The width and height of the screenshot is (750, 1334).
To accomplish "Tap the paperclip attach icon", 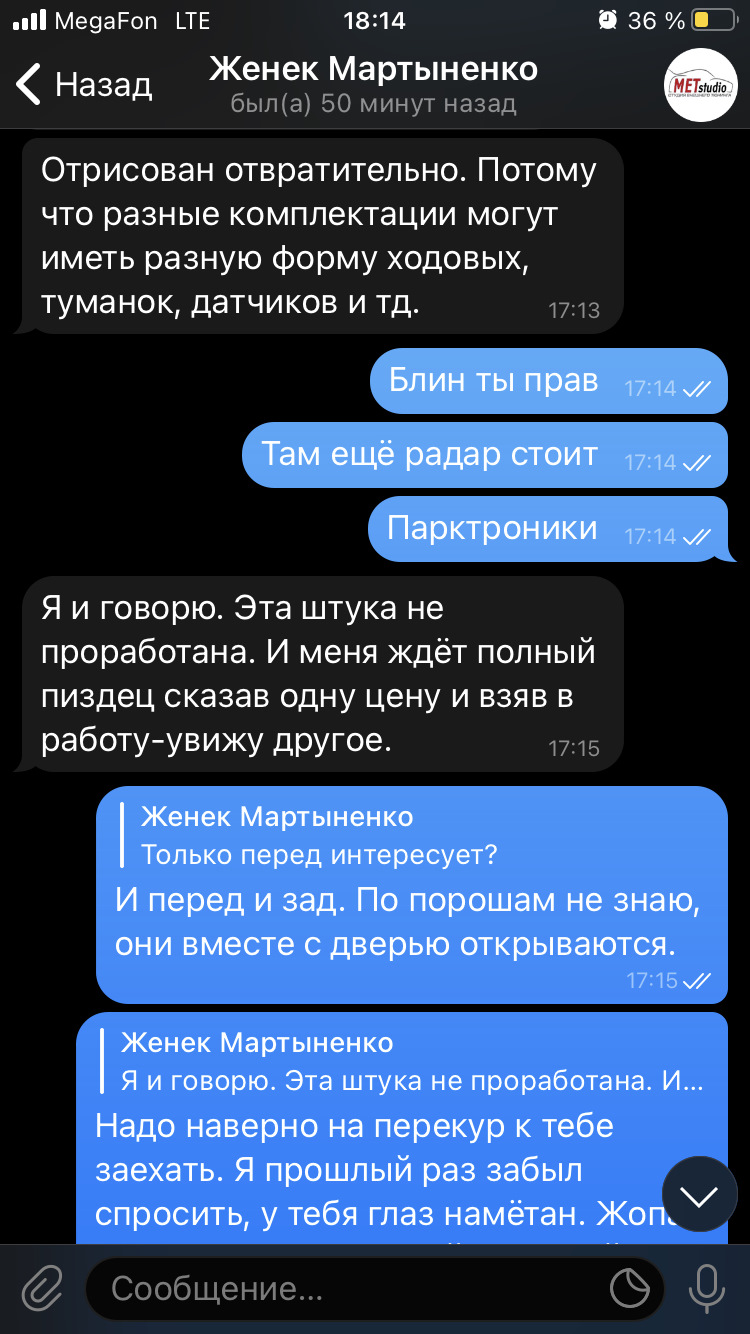I will pos(41,1288).
